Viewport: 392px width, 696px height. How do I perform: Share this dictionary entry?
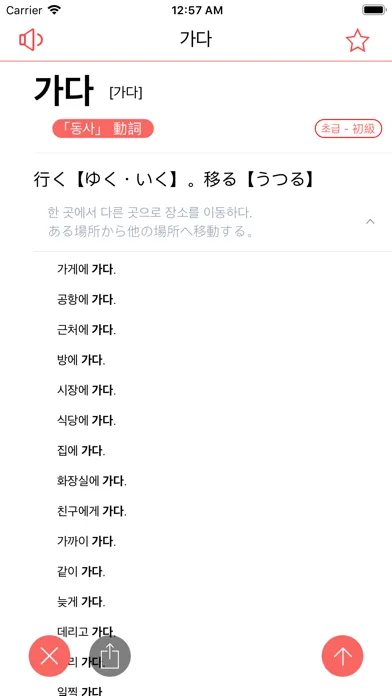(x=110, y=656)
